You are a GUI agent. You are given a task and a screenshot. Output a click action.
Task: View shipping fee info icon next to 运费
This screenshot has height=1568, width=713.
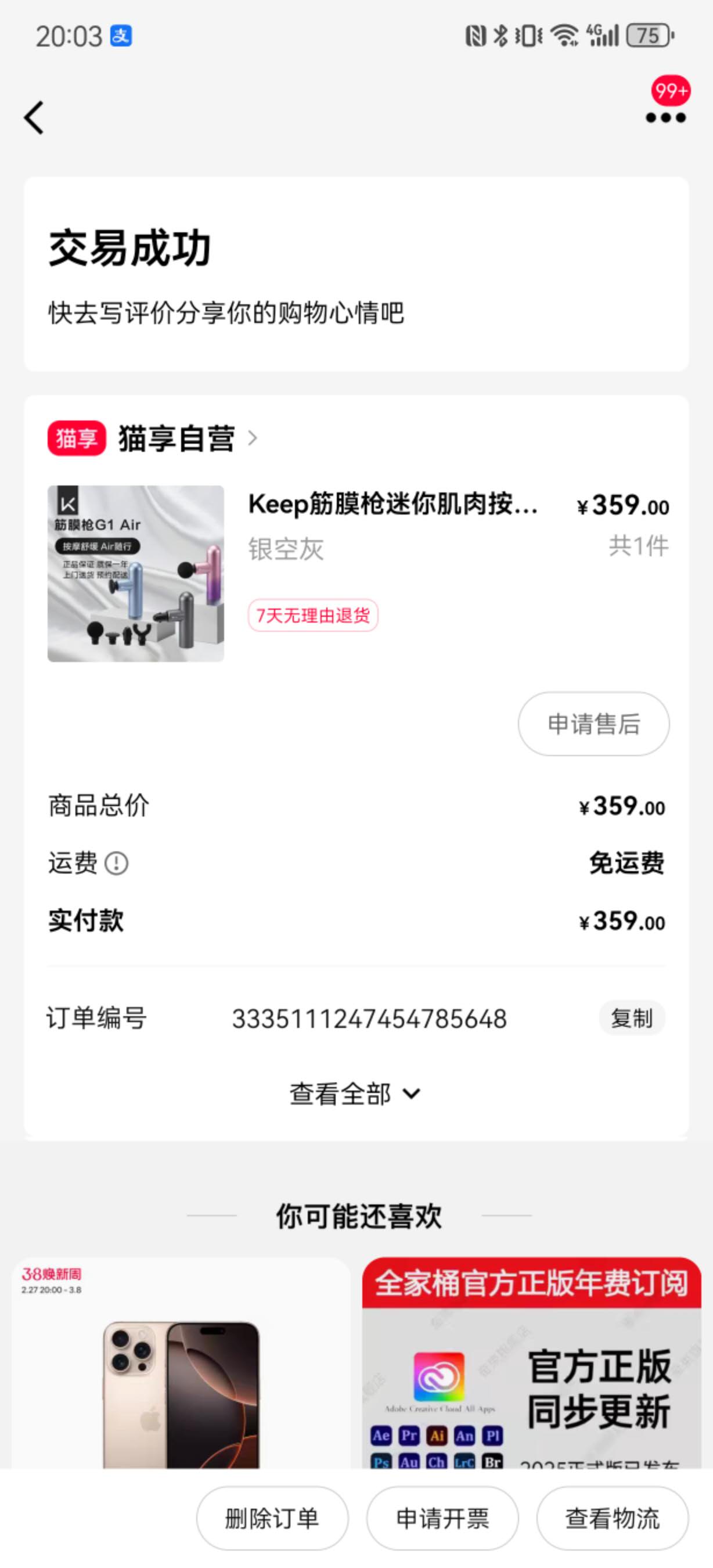(x=116, y=863)
